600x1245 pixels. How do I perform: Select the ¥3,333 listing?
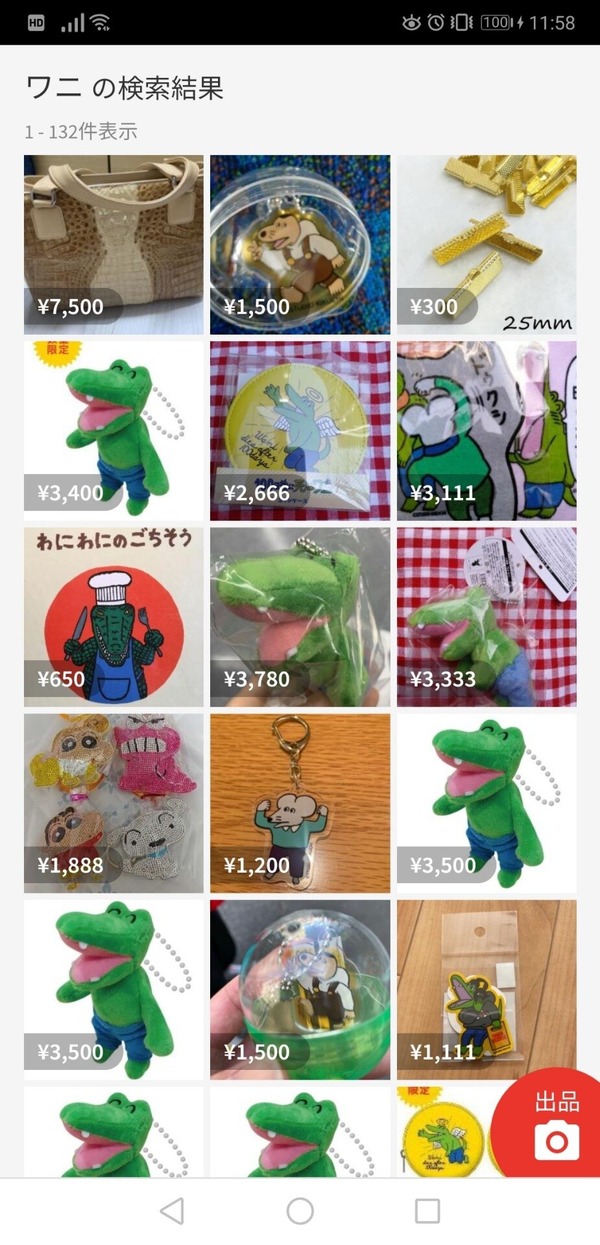[x=486, y=617]
